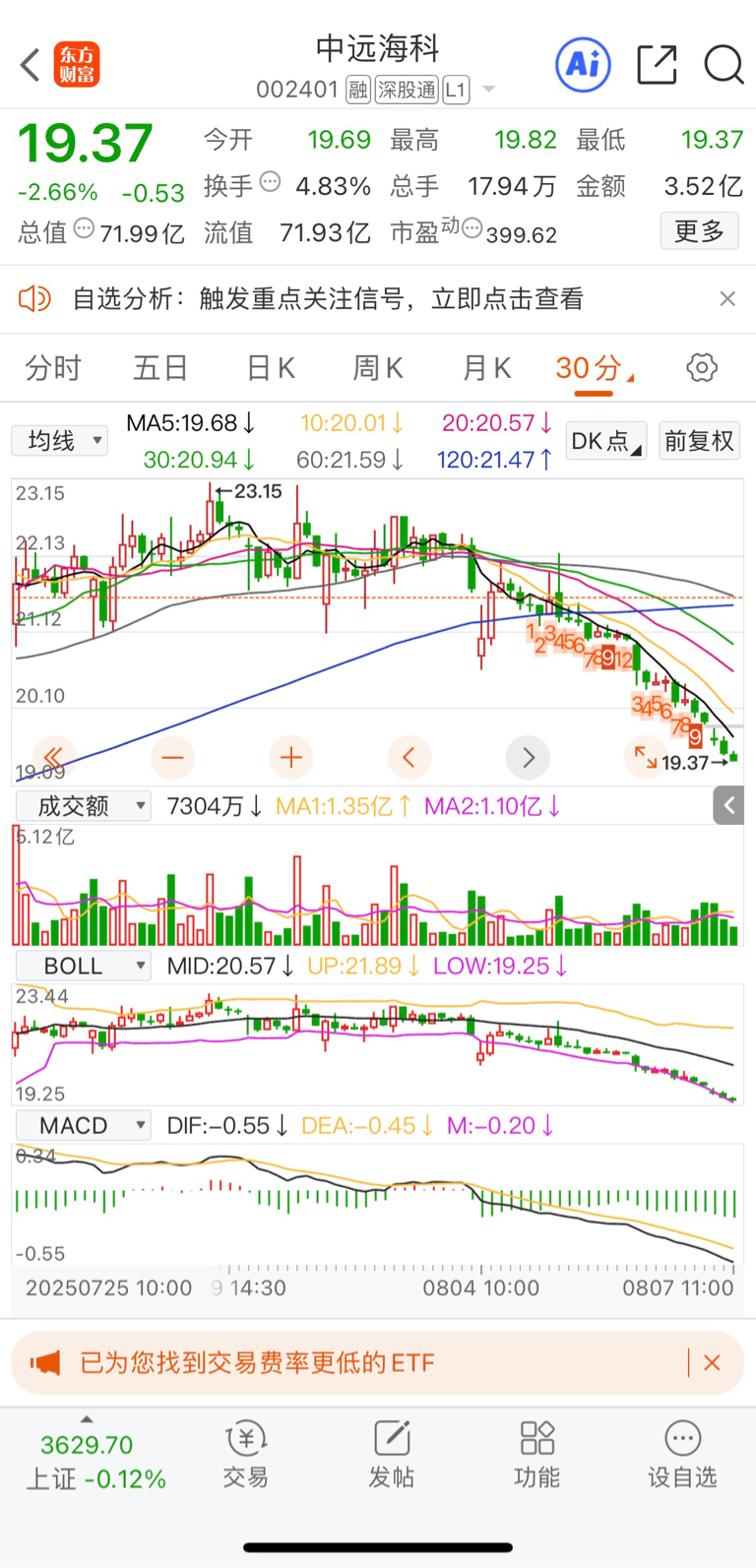
Task: Go back using the top-left arrow
Action: tap(31, 66)
